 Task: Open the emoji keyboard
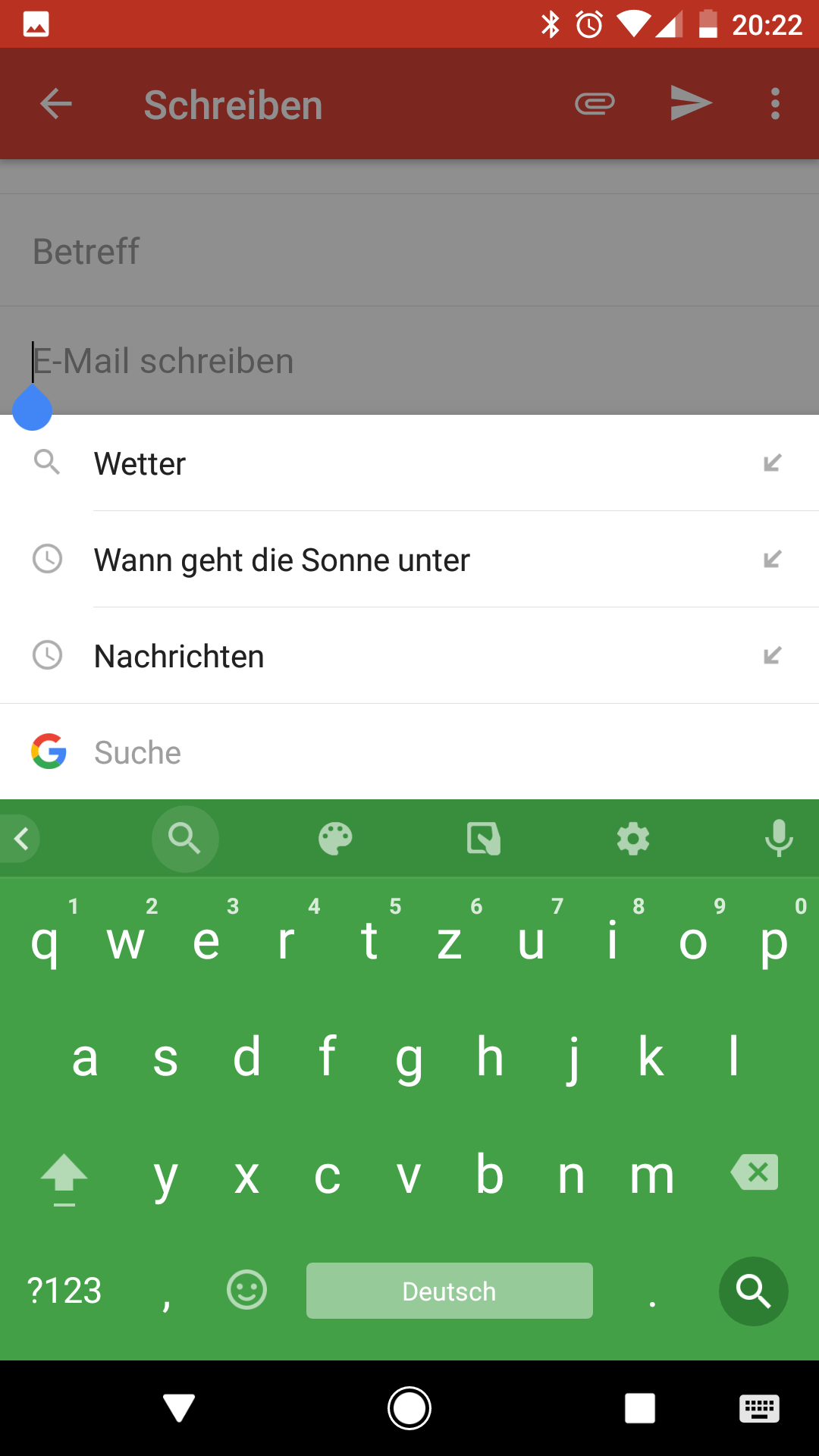pyautogui.click(x=246, y=1290)
